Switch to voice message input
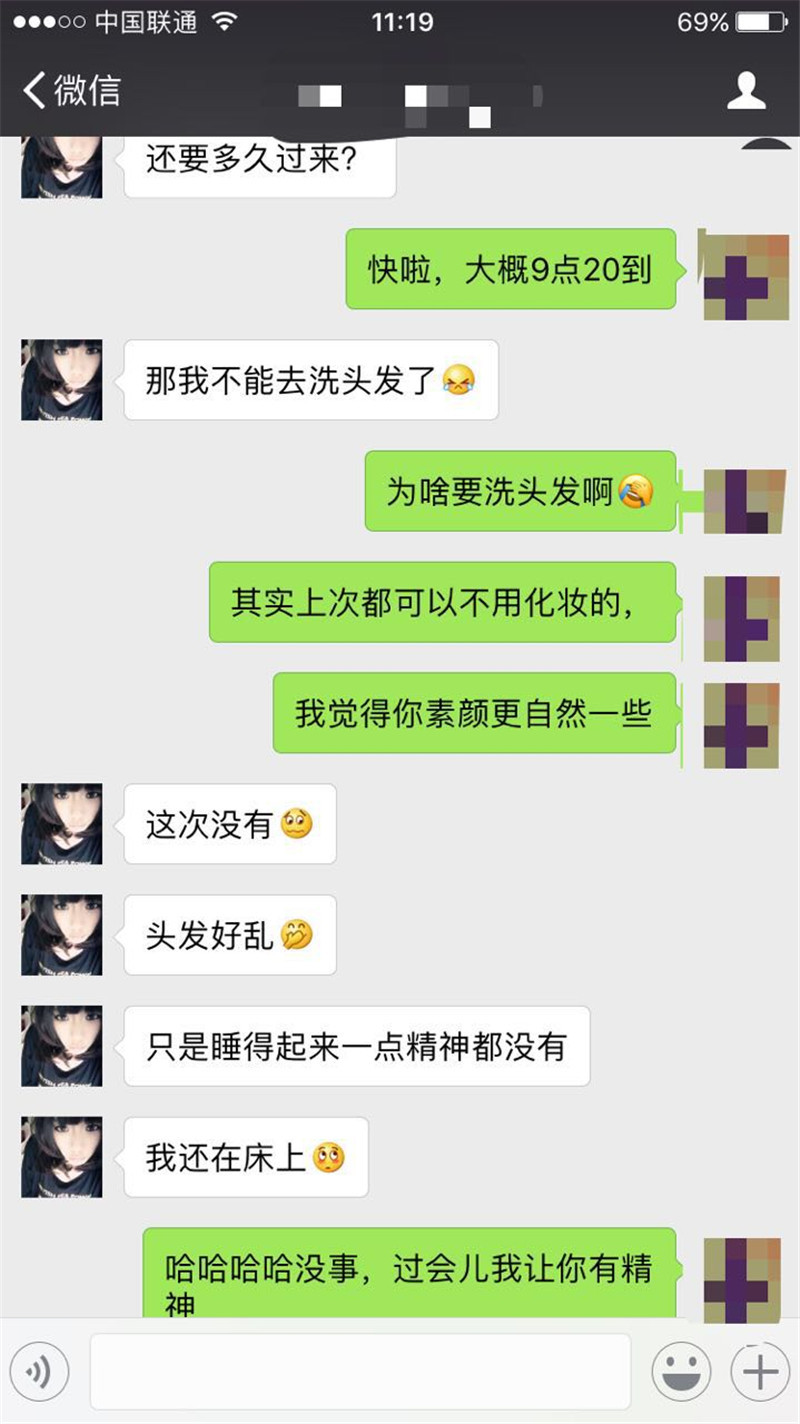800x1424 pixels. pyautogui.click(x=39, y=1372)
